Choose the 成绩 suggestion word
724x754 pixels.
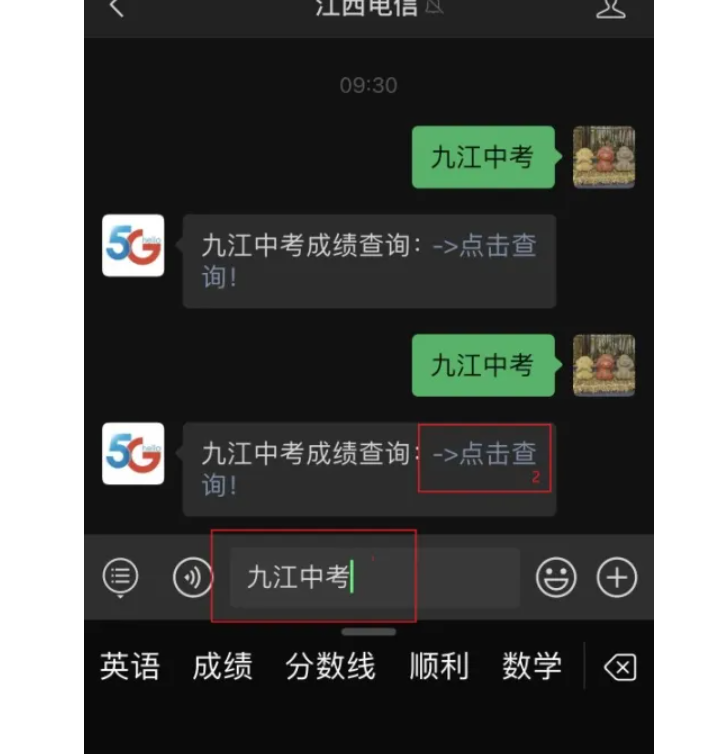click(x=223, y=667)
